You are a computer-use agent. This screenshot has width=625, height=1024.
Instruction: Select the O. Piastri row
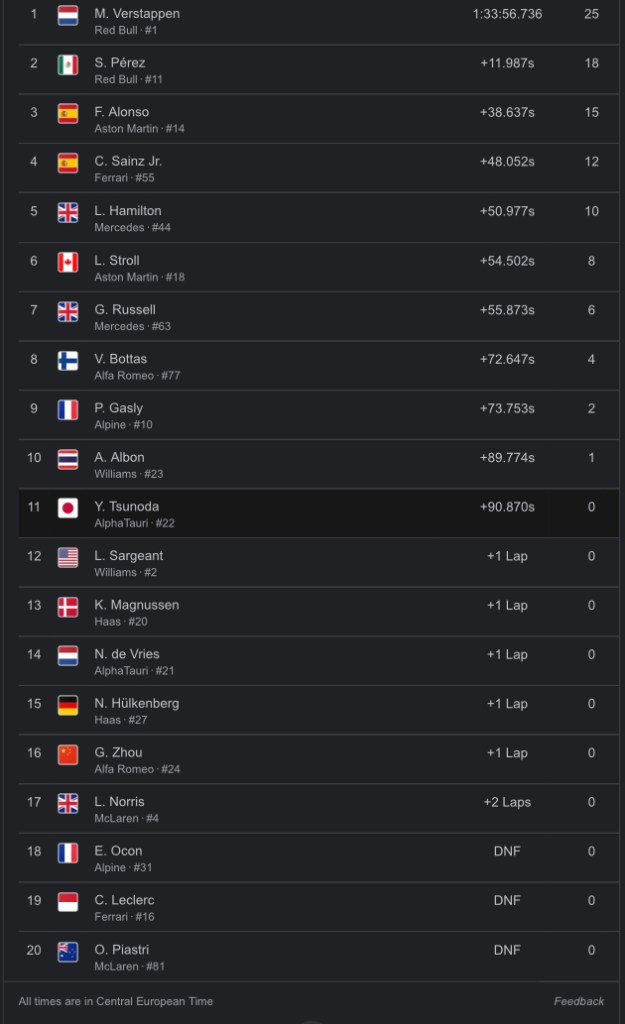tap(312, 957)
